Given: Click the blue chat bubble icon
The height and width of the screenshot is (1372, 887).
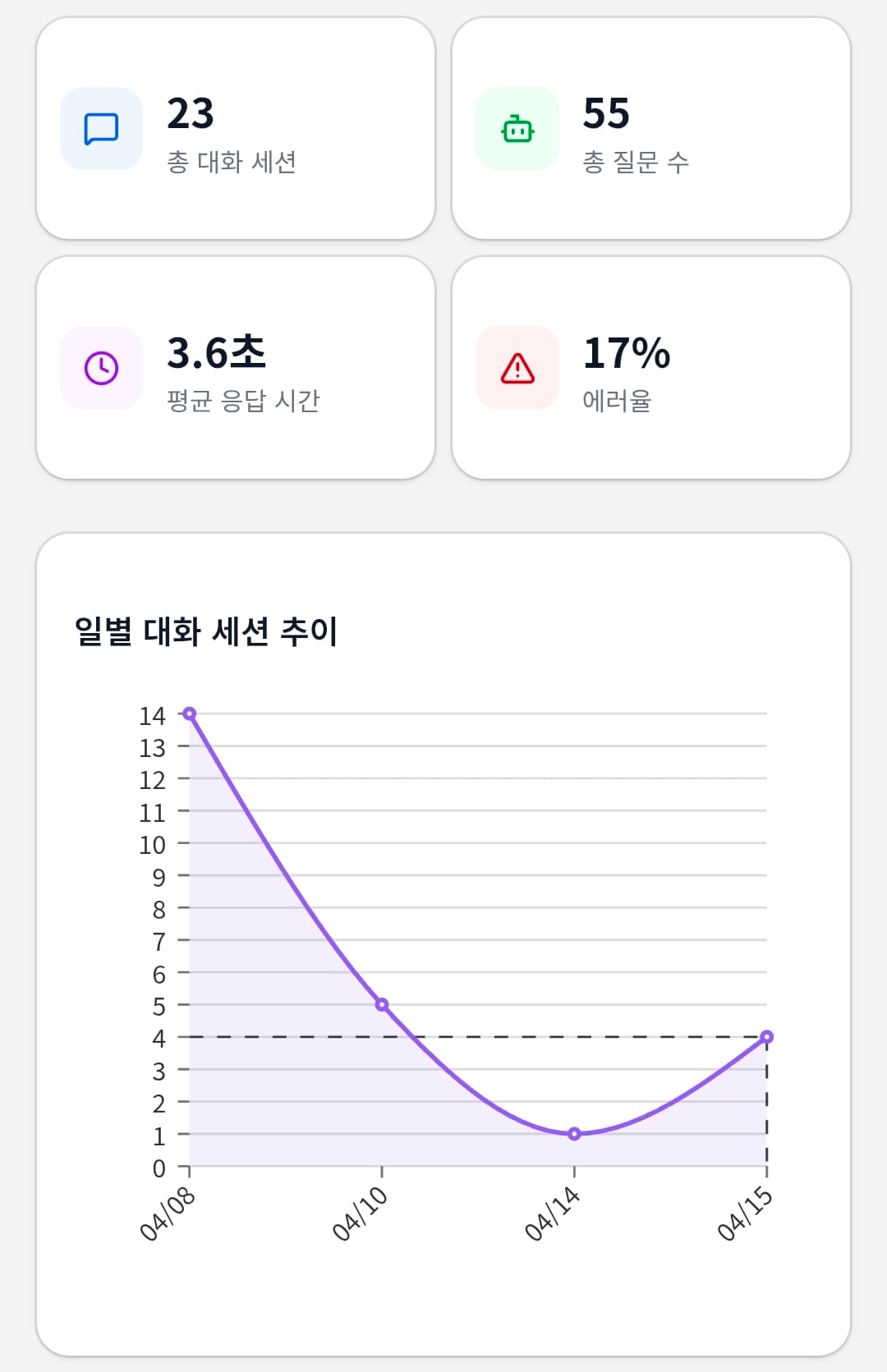Looking at the screenshot, I should tap(101, 128).
